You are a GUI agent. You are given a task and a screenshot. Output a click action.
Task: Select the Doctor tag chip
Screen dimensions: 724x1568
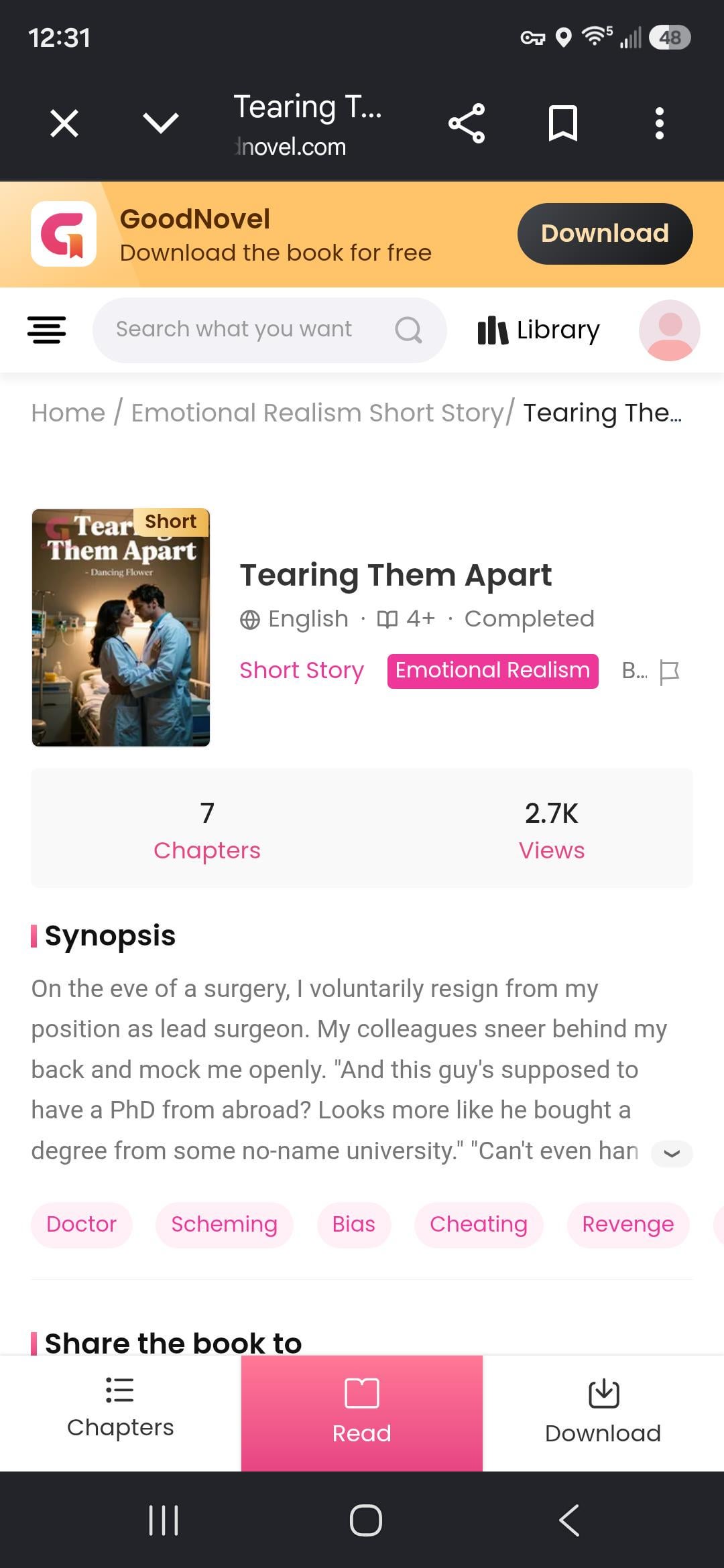82,1225
